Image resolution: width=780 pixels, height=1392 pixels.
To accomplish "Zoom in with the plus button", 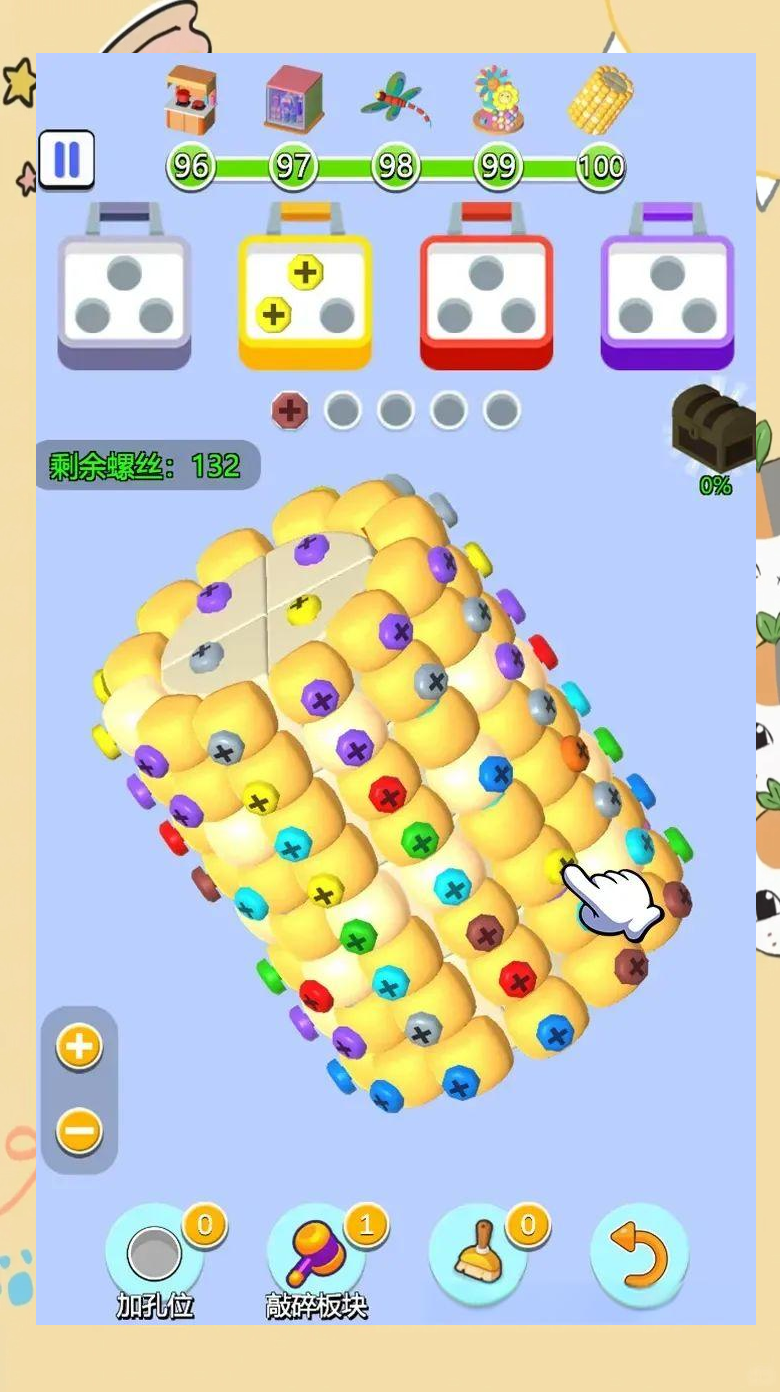I will [79, 1047].
